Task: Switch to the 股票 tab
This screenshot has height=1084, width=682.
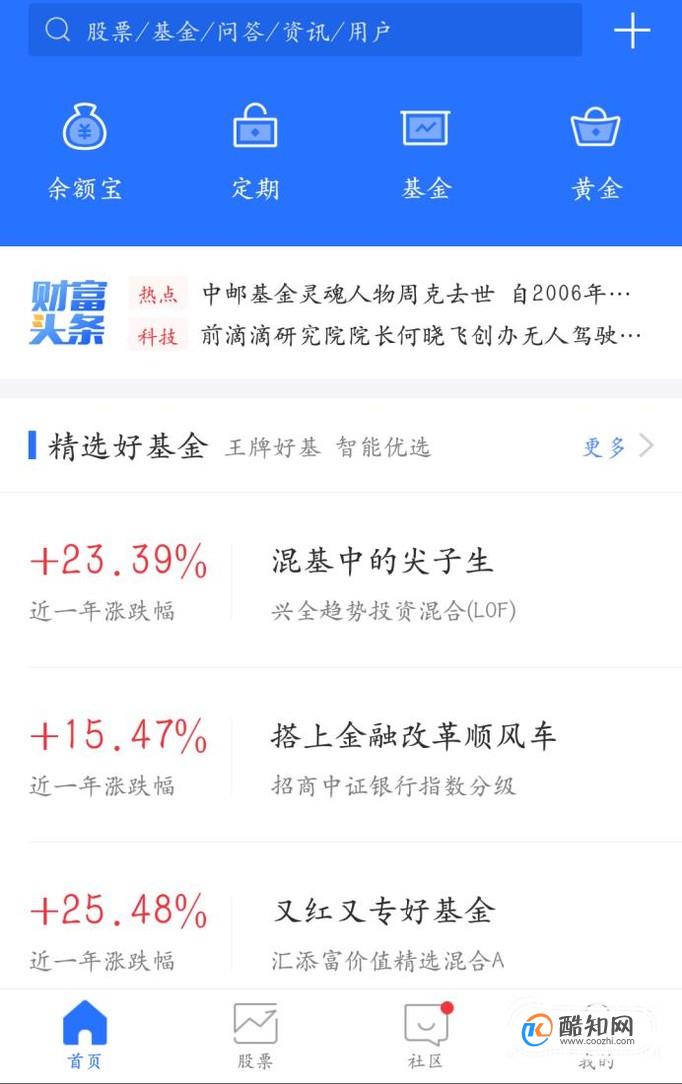Action: point(255,1036)
